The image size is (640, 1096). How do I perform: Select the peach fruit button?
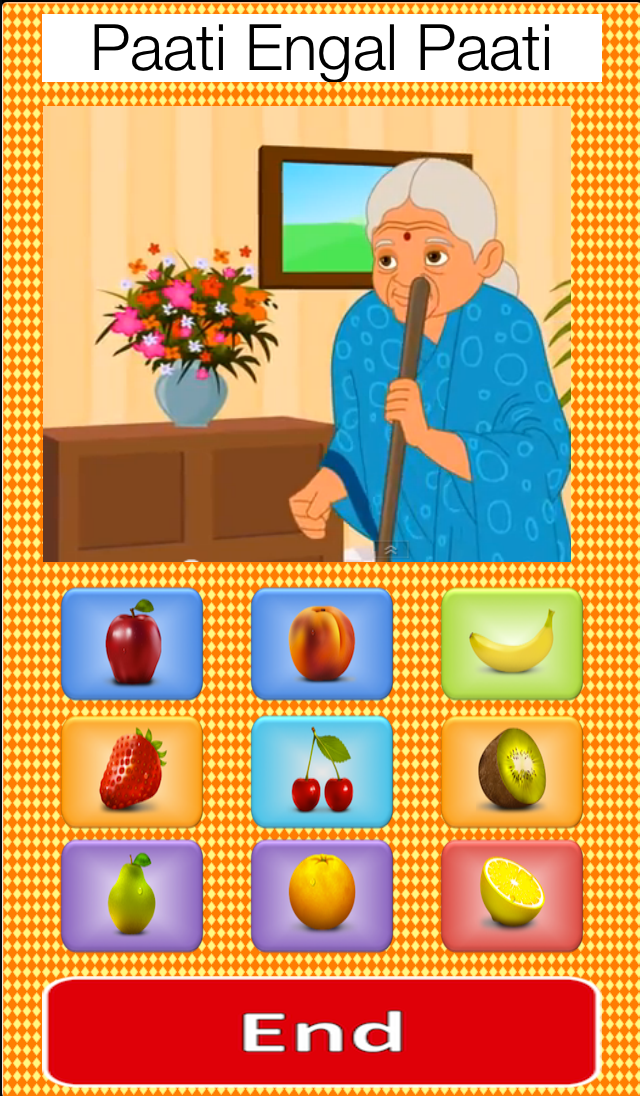(322, 644)
